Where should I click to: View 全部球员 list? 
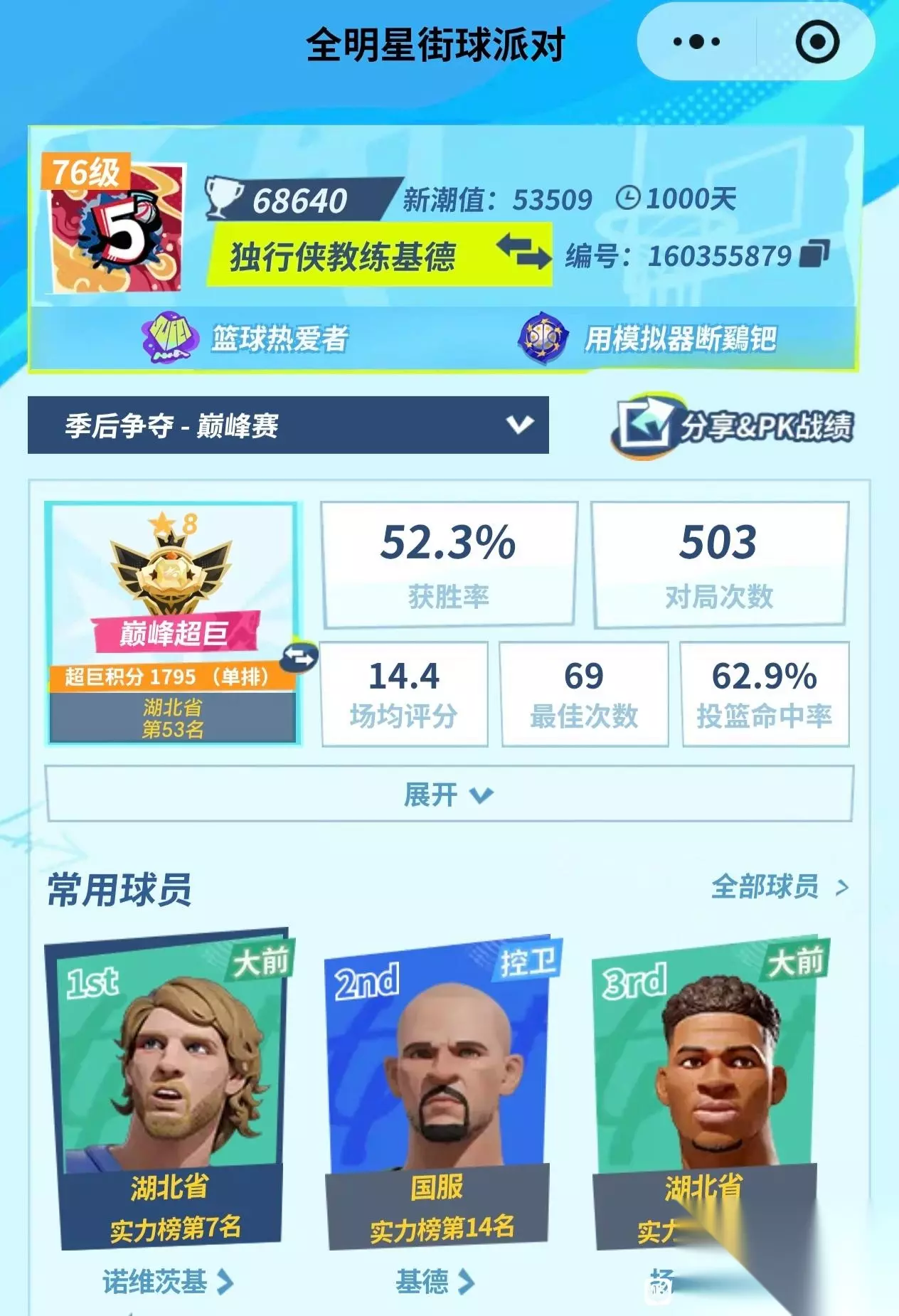pos(780,887)
